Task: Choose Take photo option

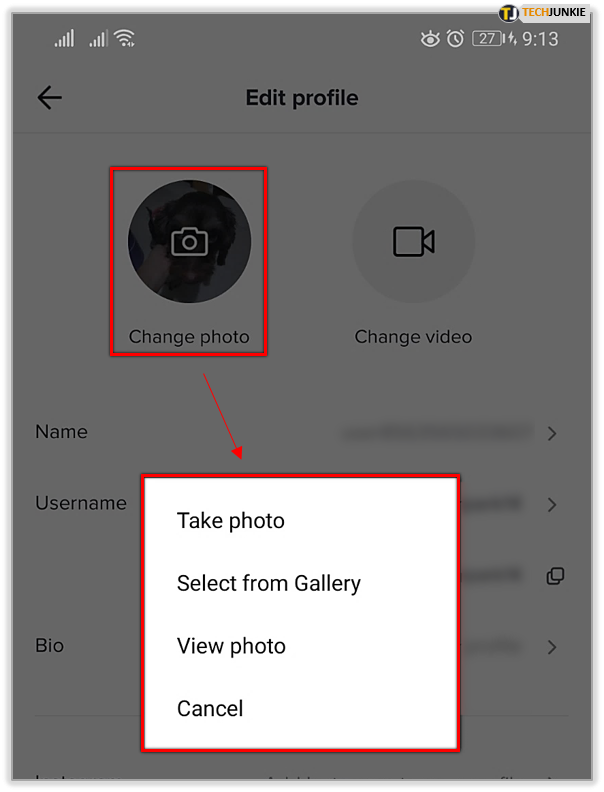Action: 231,521
